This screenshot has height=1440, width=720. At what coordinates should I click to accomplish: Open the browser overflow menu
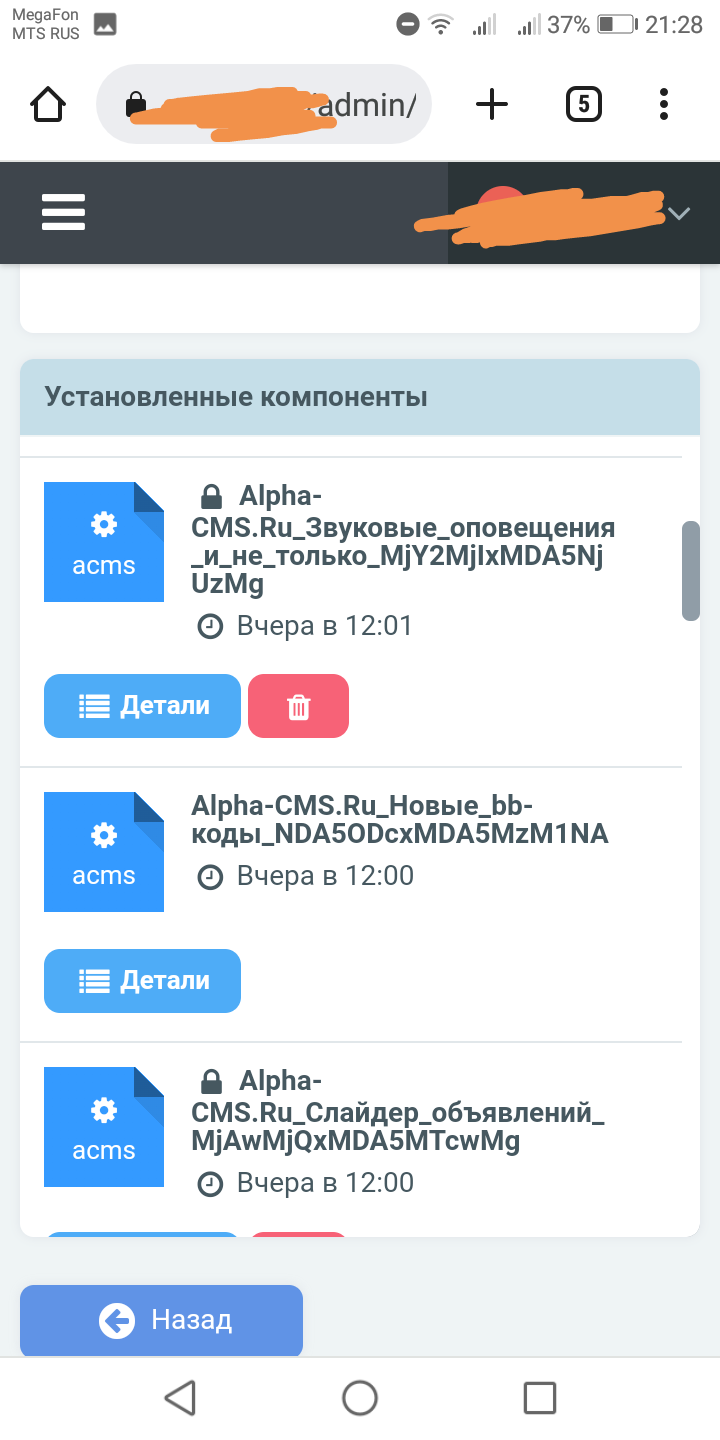tap(664, 104)
